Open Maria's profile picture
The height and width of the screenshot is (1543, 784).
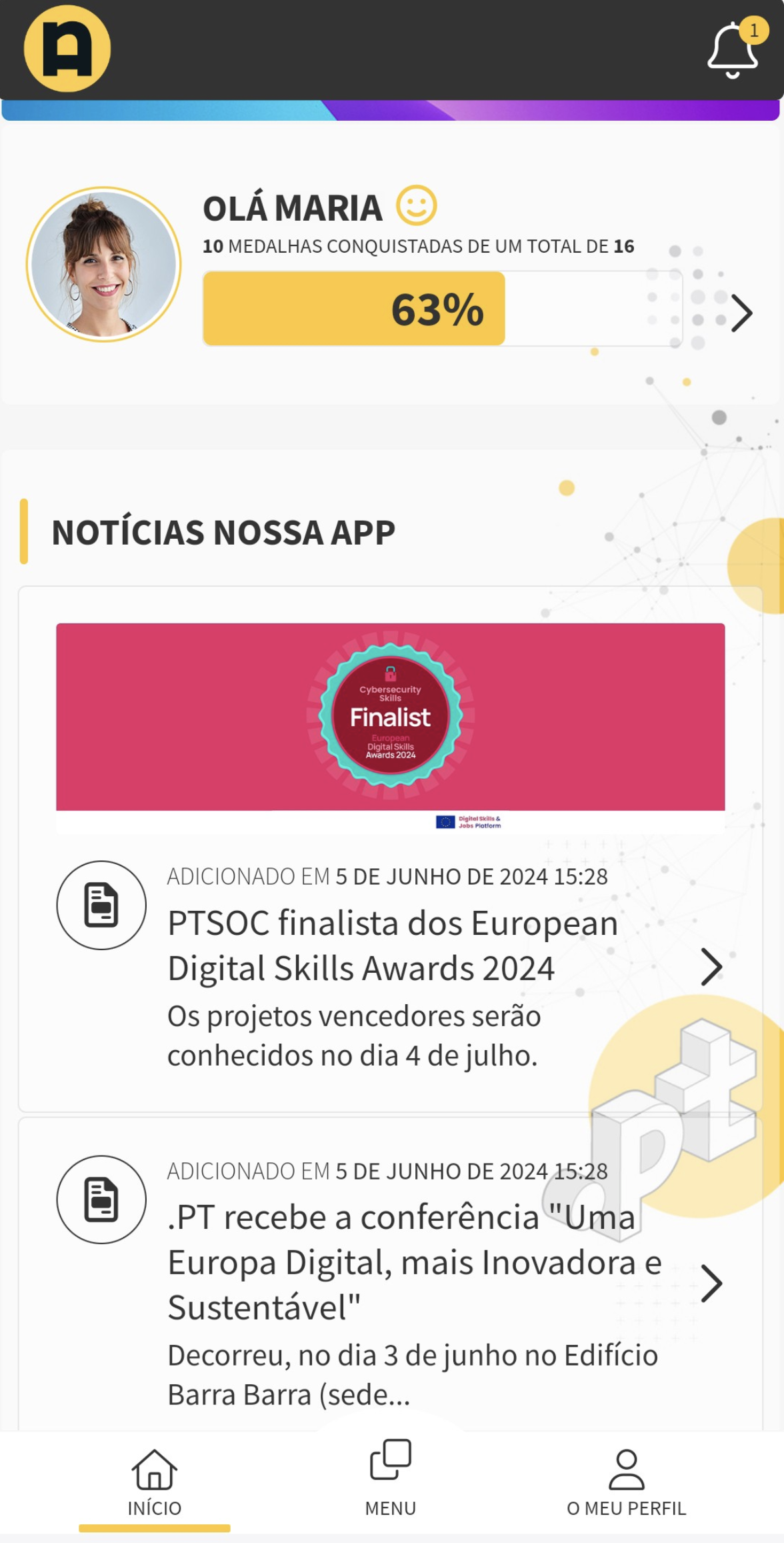[x=104, y=264]
